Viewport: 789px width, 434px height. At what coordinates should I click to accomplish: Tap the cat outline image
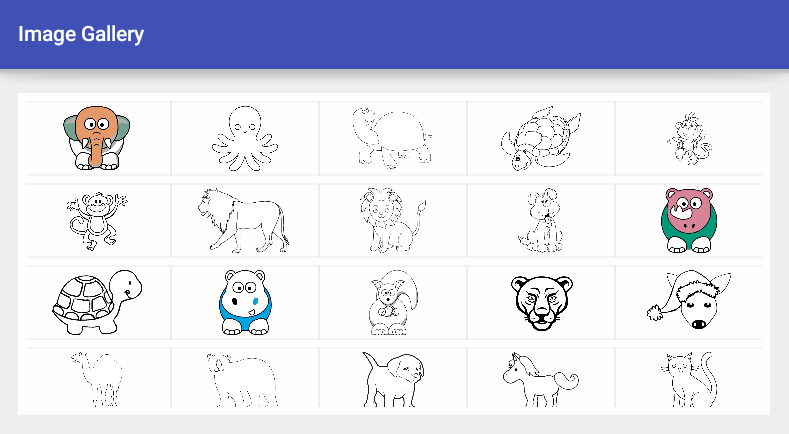688,378
